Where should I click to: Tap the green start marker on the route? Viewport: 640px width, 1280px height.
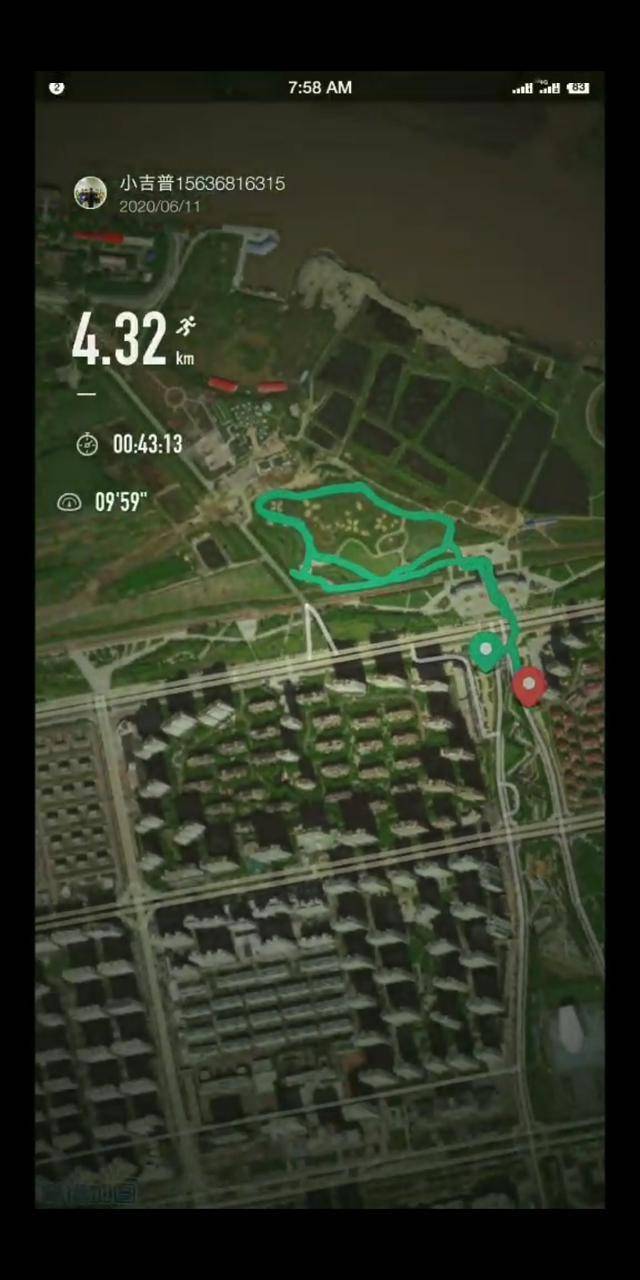[x=486, y=651]
